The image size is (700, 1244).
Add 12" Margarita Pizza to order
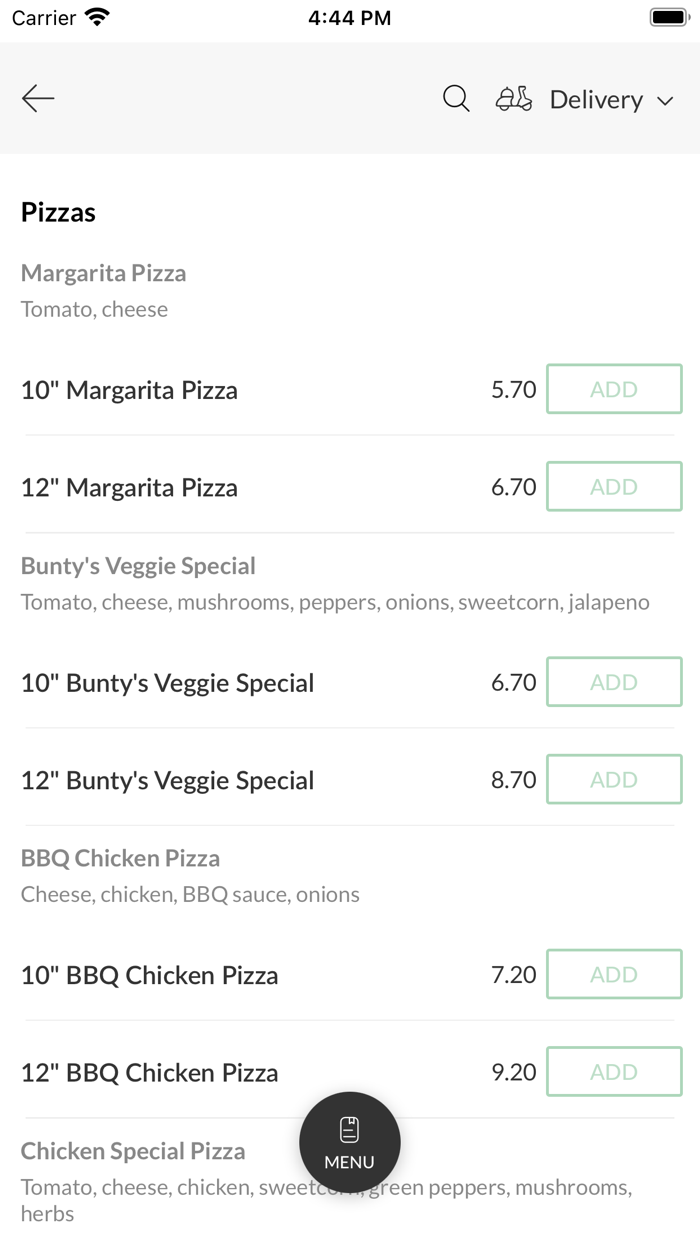click(x=614, y=487)
